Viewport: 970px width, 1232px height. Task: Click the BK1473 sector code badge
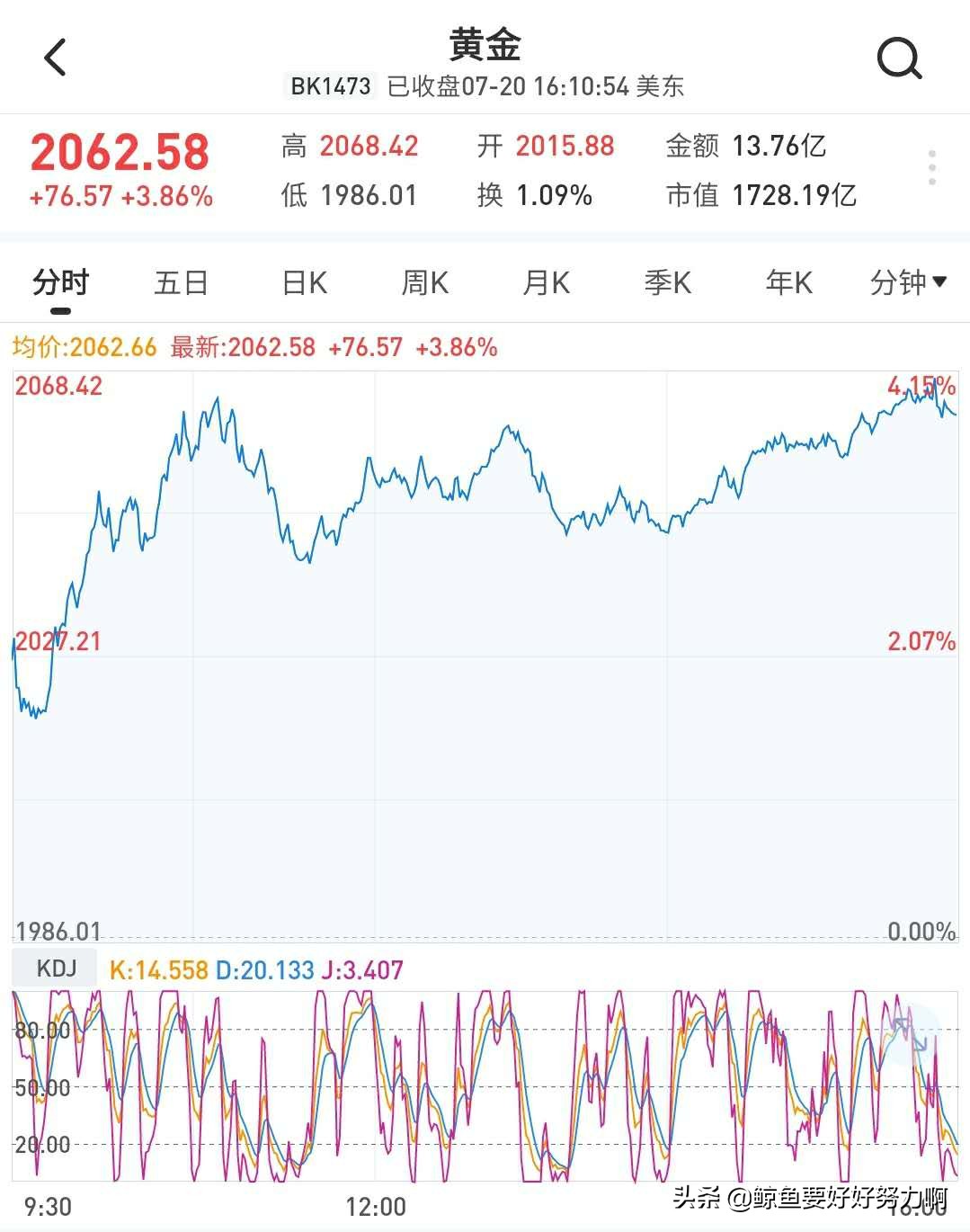coord(331,87)
